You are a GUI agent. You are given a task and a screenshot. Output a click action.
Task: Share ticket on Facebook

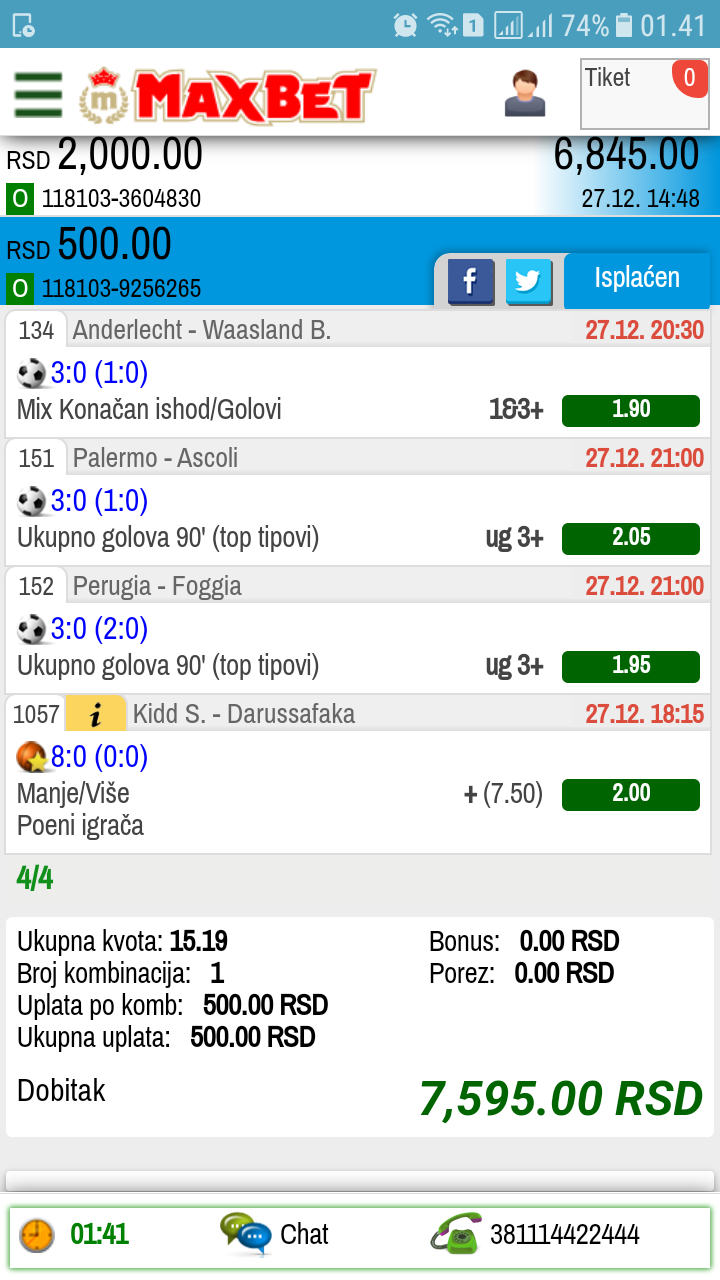(471, 281)
